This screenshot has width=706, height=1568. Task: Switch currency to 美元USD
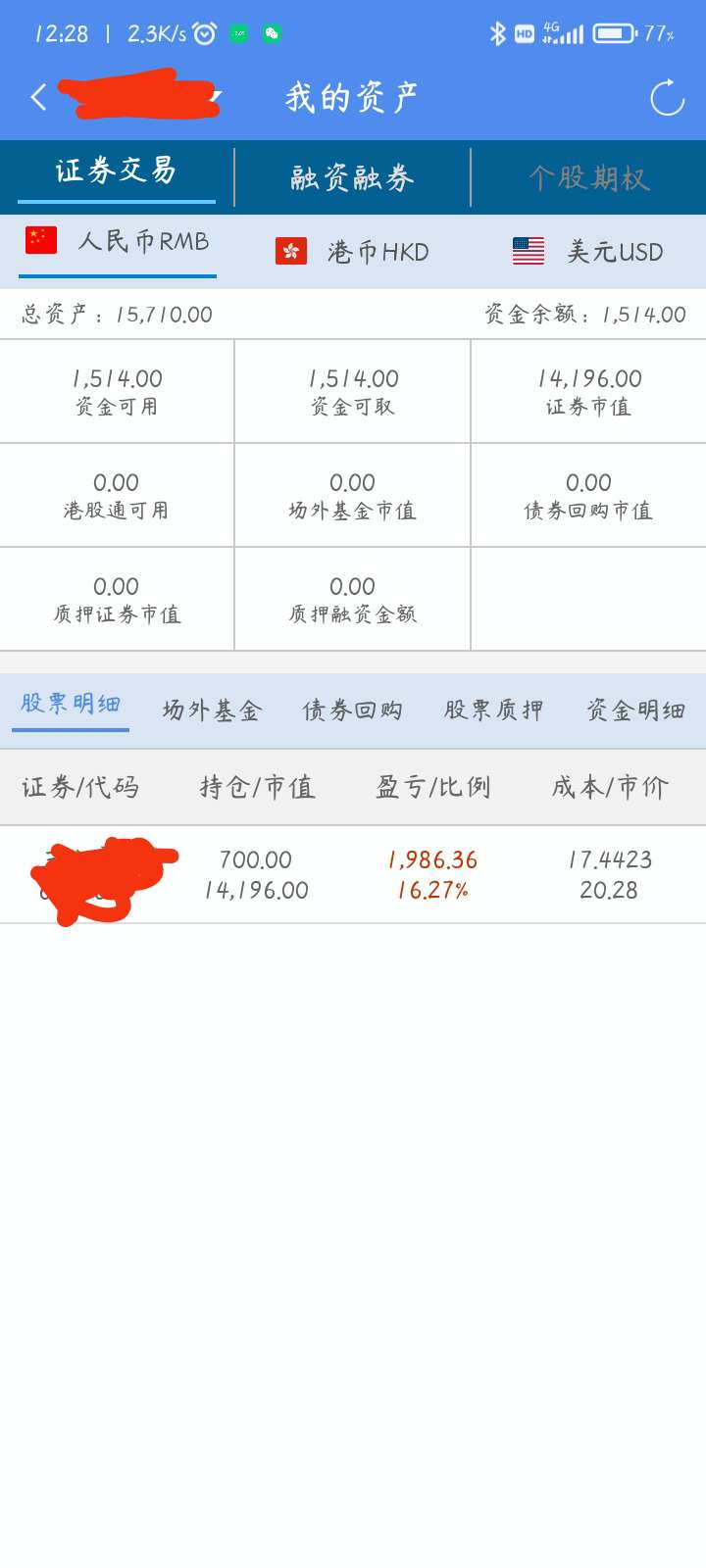click(588, 252)
